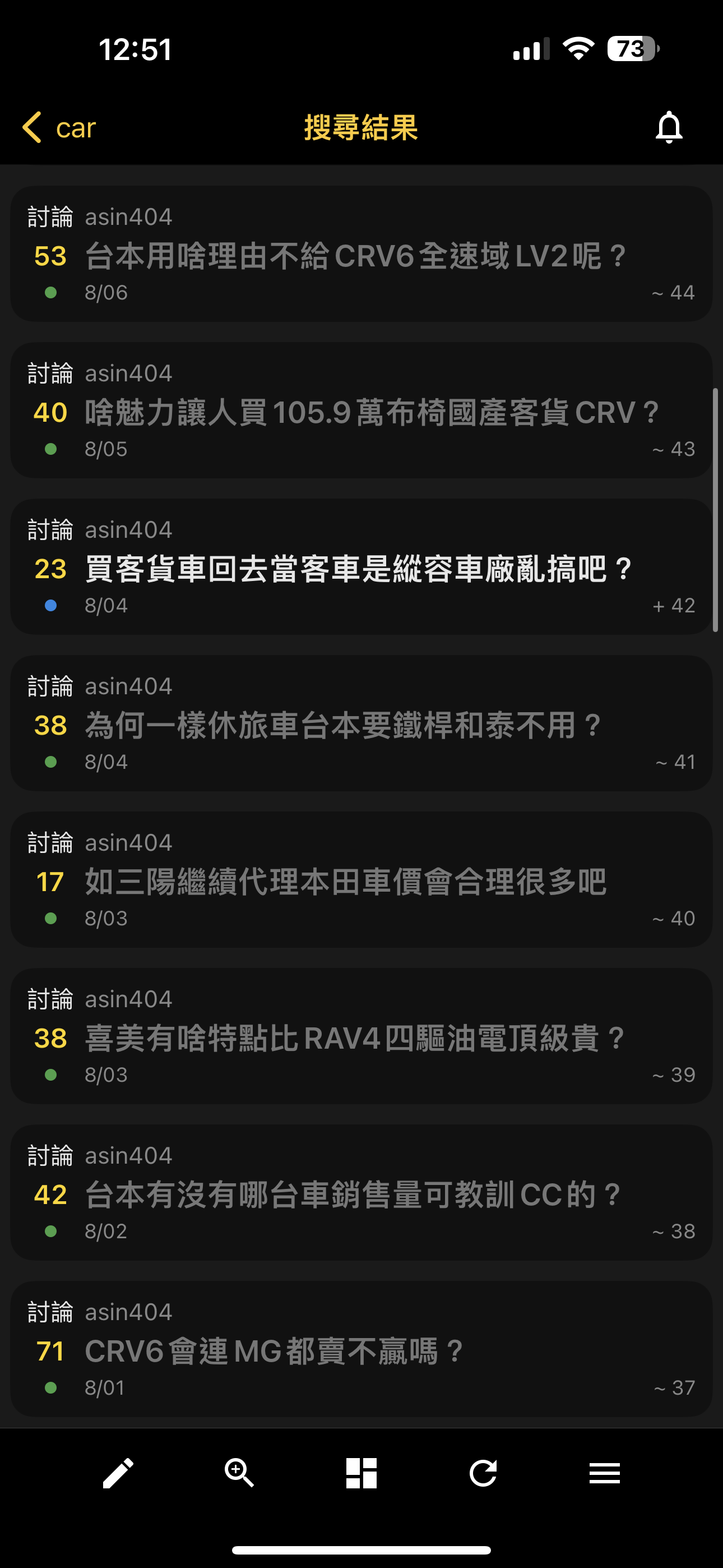Screen dimensions: 723x1568
Task: Open post 台本有沒有哪台車銷售量可教訓CC的
Action: pos(361,1192)
